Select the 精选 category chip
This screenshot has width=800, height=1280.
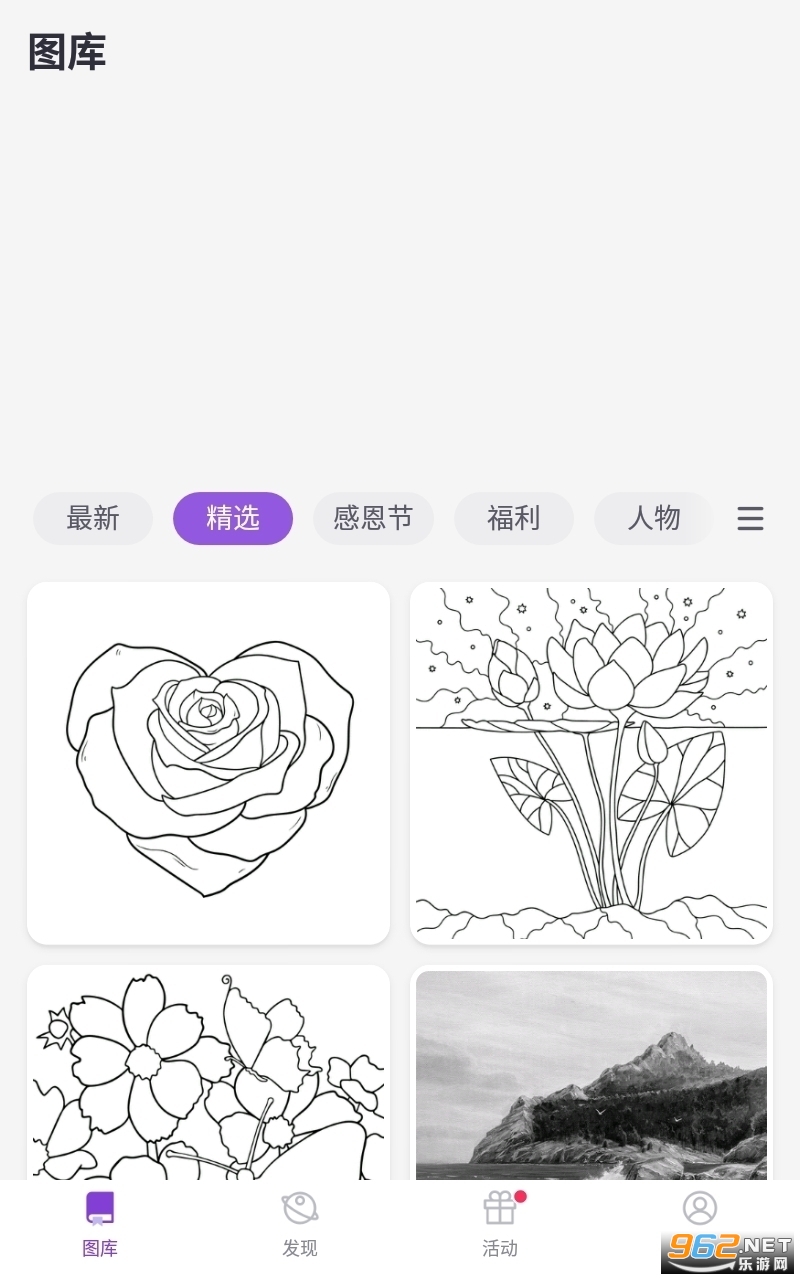pos(233,518)
